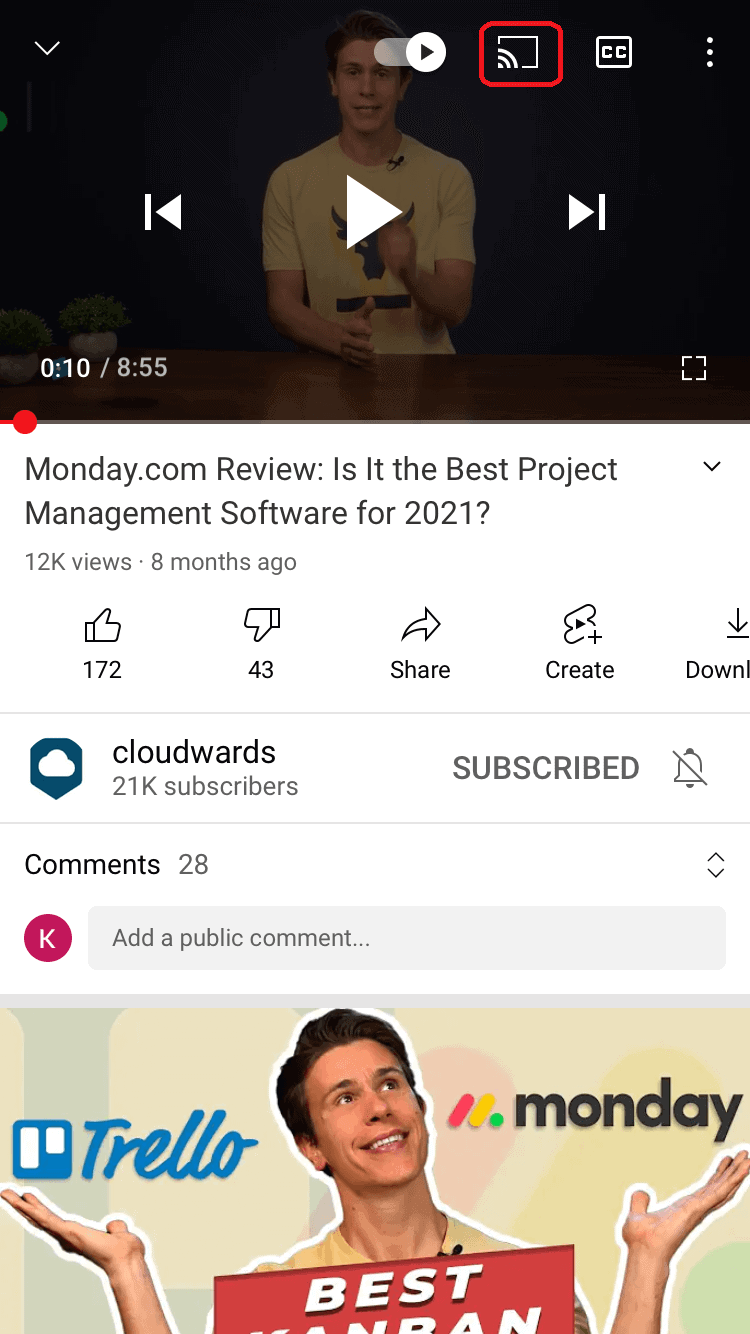750x1334 pixels.
Task: Dislike this video
Action: coord(261,644)
